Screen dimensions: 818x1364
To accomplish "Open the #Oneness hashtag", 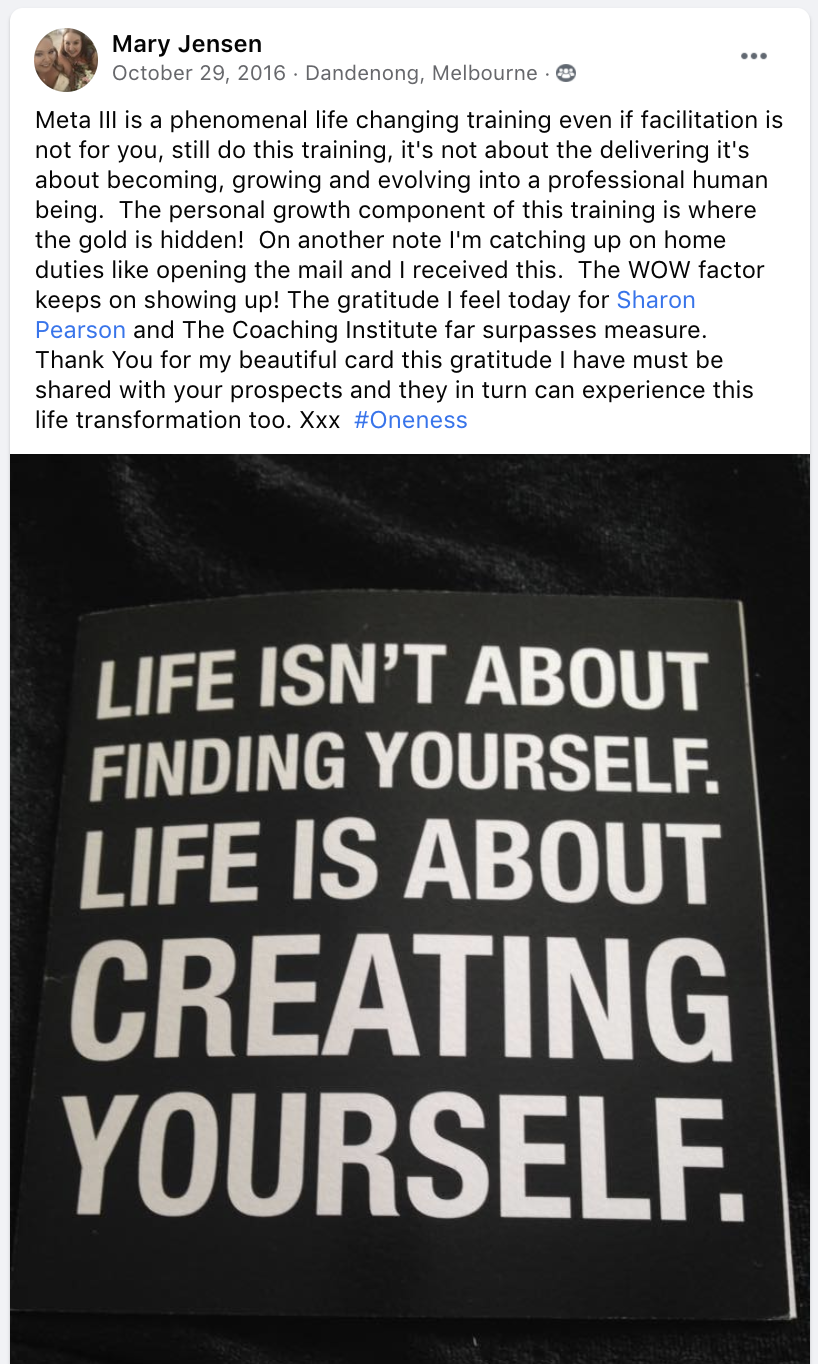I will (x=411, y=420).
